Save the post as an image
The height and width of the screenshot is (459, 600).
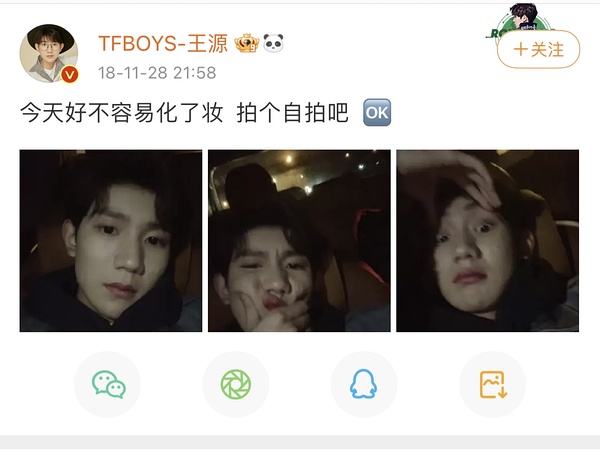[x=492, y=384]
